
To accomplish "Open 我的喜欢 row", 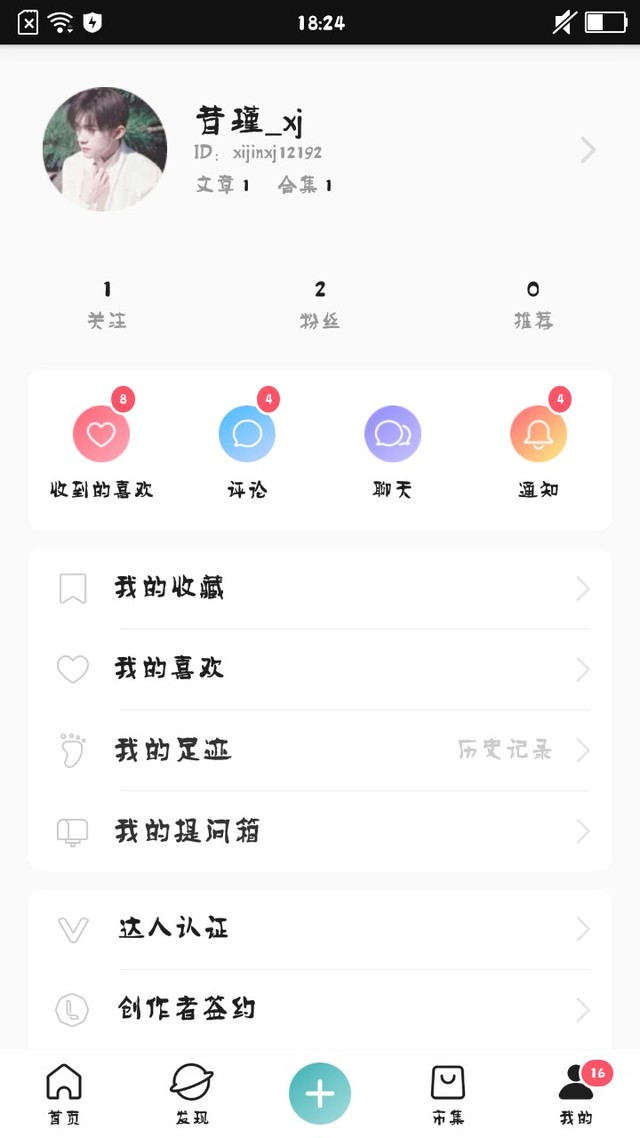I will 320,669.
